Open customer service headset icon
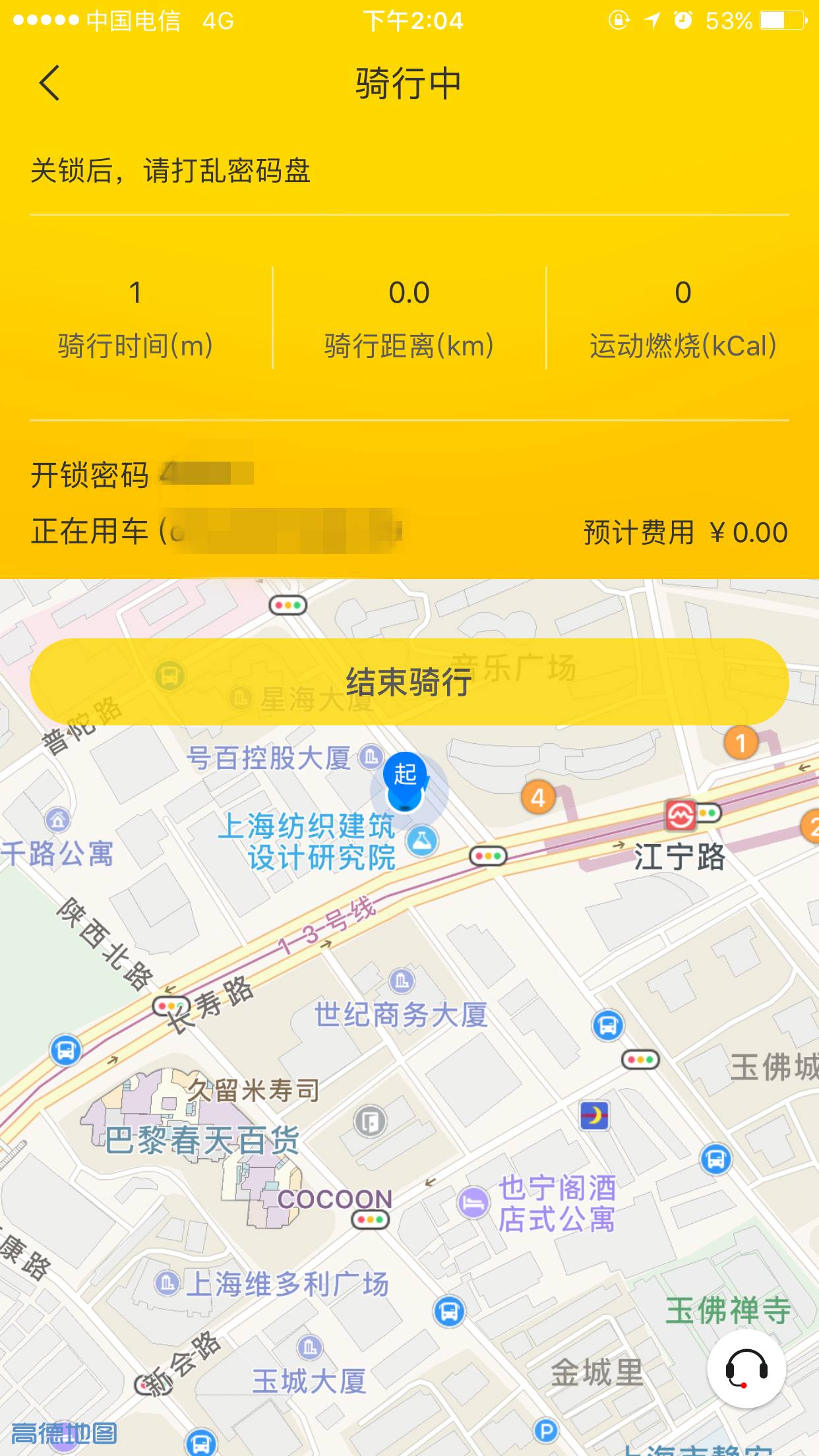 coord(746,1369)
